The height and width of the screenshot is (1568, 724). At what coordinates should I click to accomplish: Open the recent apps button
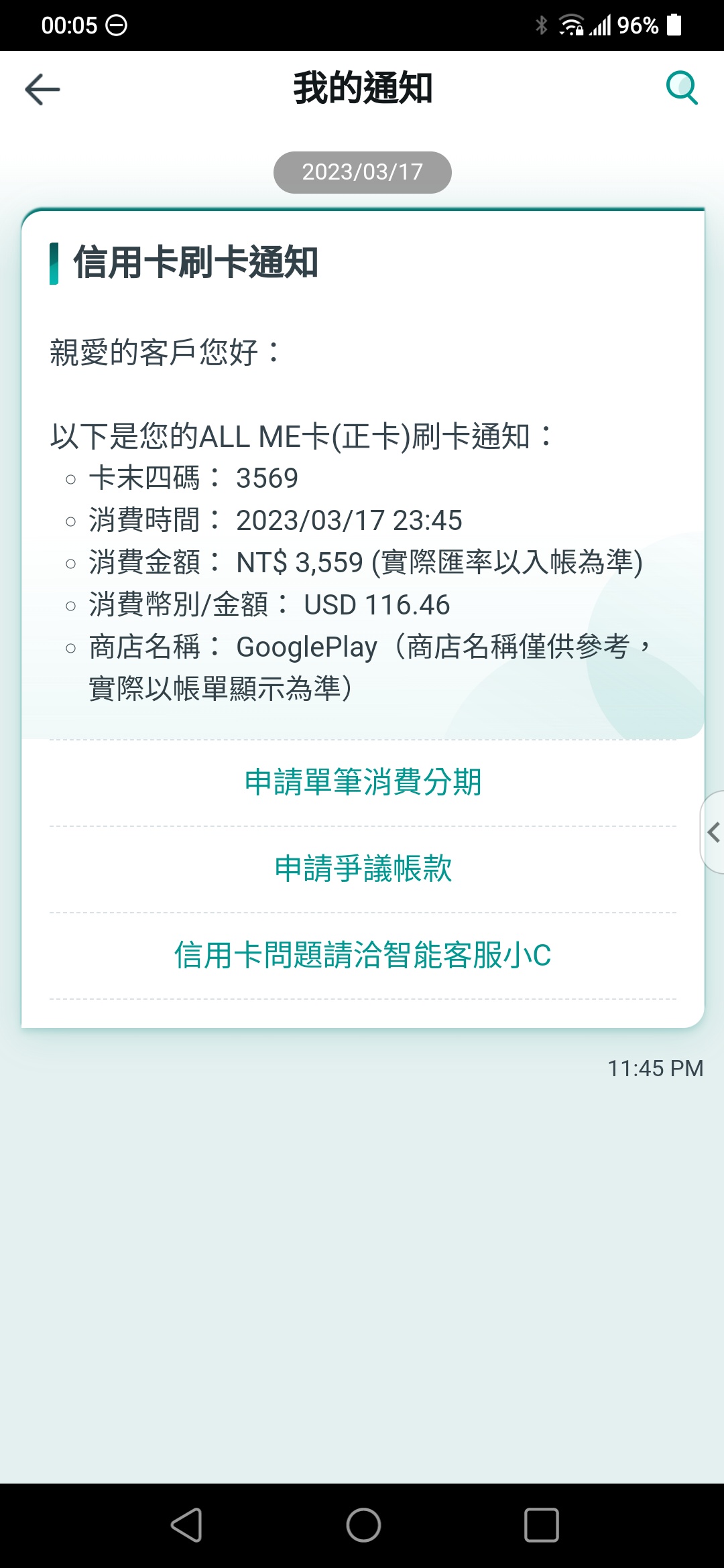pos(541,1525)
